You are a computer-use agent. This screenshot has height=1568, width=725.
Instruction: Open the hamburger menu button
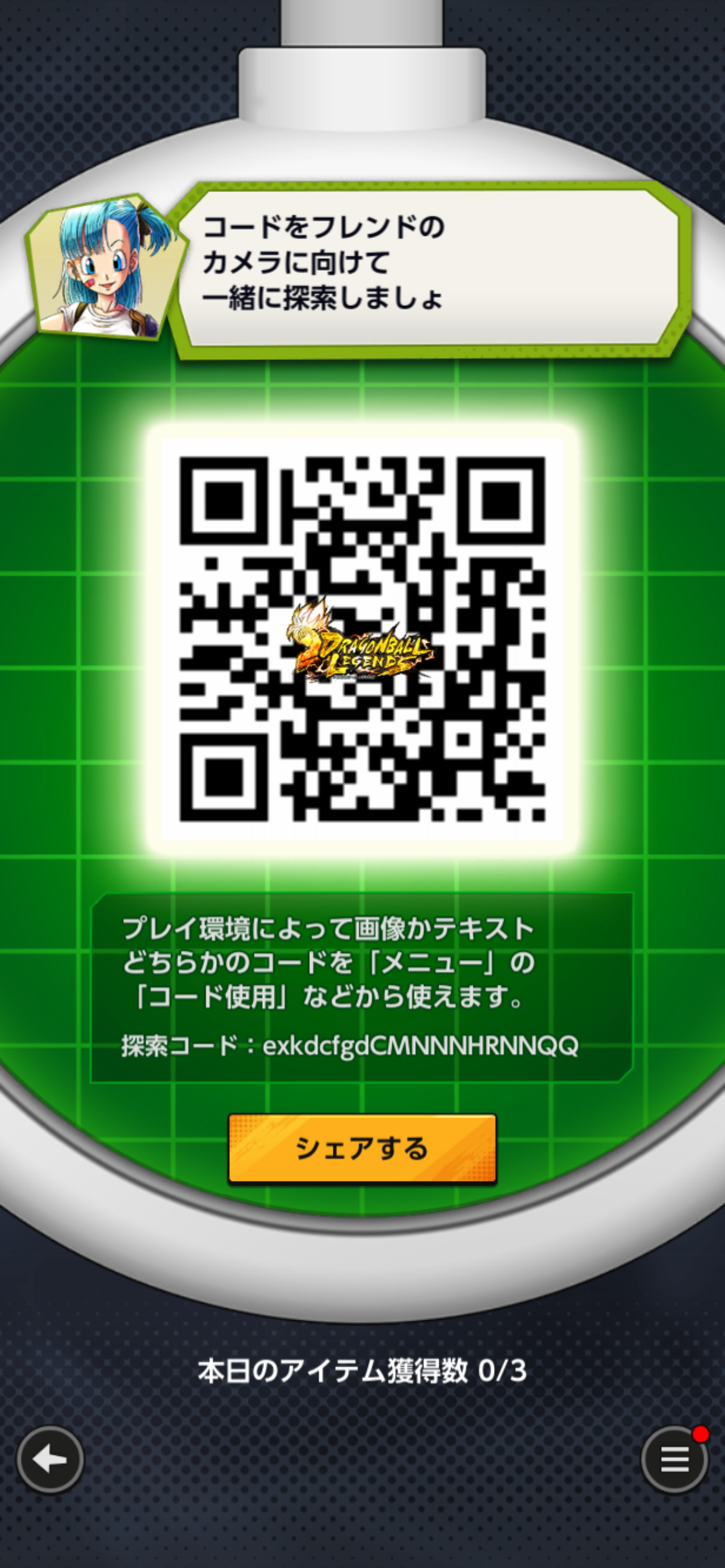point(674,1460)
